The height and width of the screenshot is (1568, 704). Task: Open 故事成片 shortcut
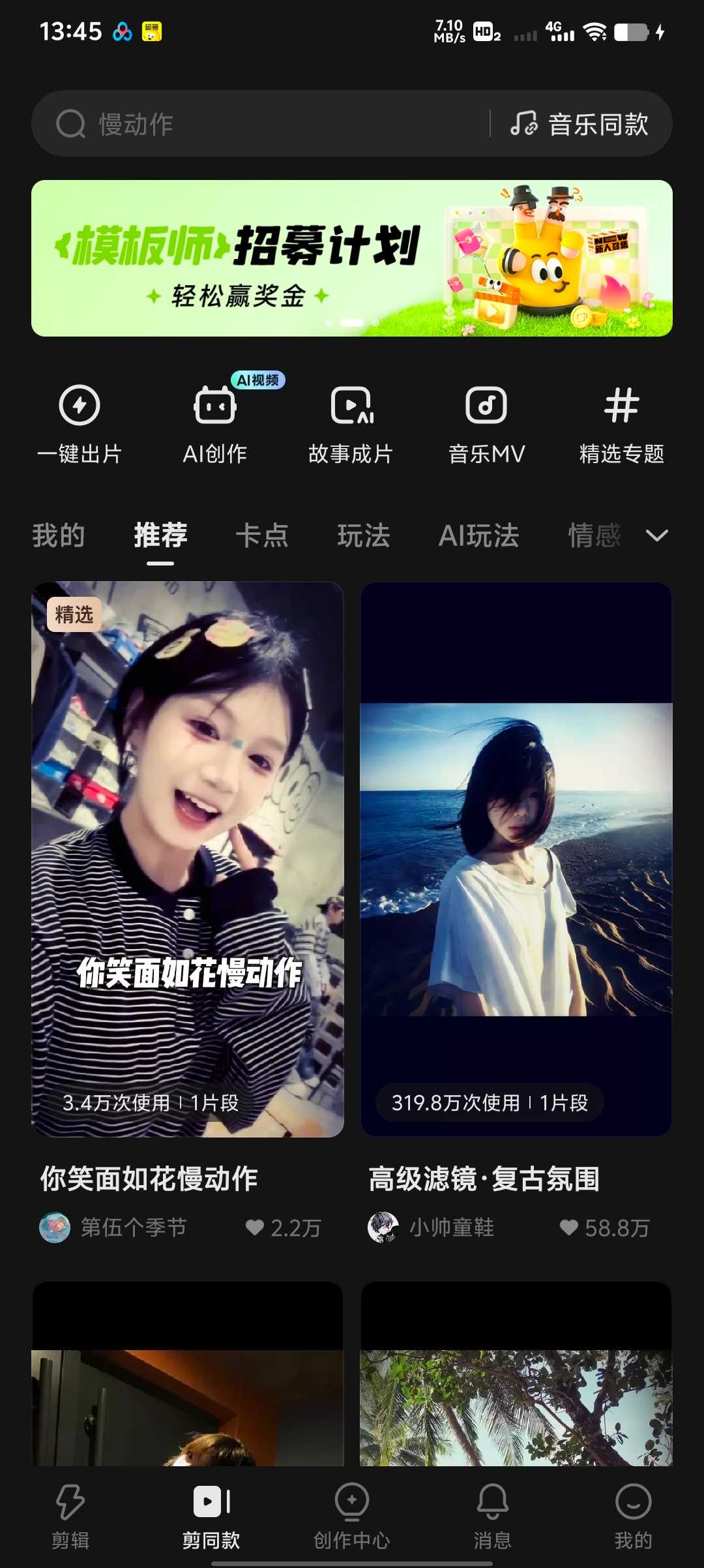(351, 424)
